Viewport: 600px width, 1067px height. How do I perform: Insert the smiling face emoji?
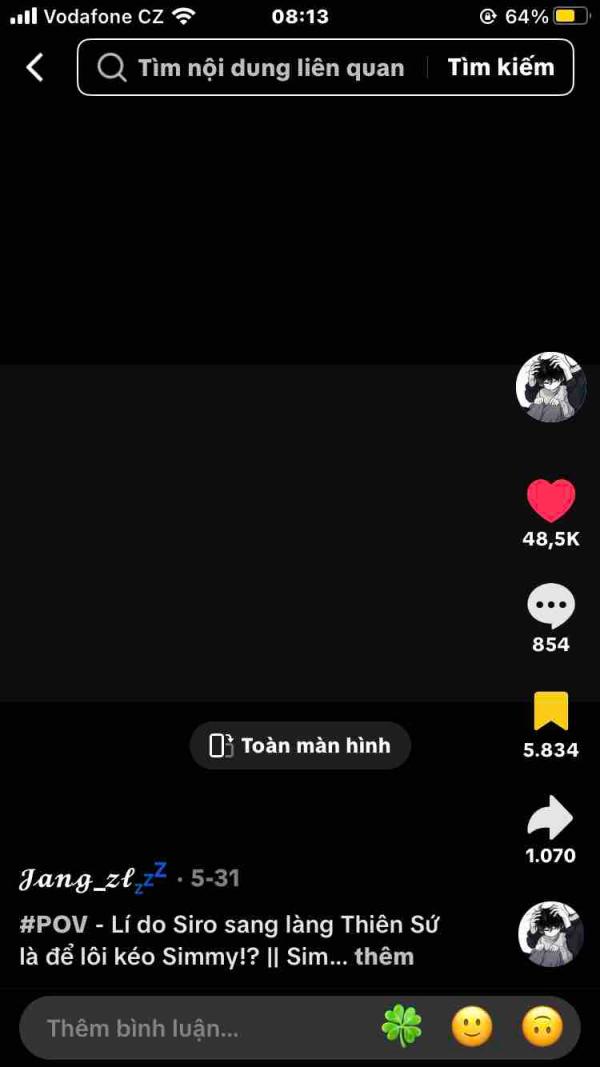coord(472,1027)
